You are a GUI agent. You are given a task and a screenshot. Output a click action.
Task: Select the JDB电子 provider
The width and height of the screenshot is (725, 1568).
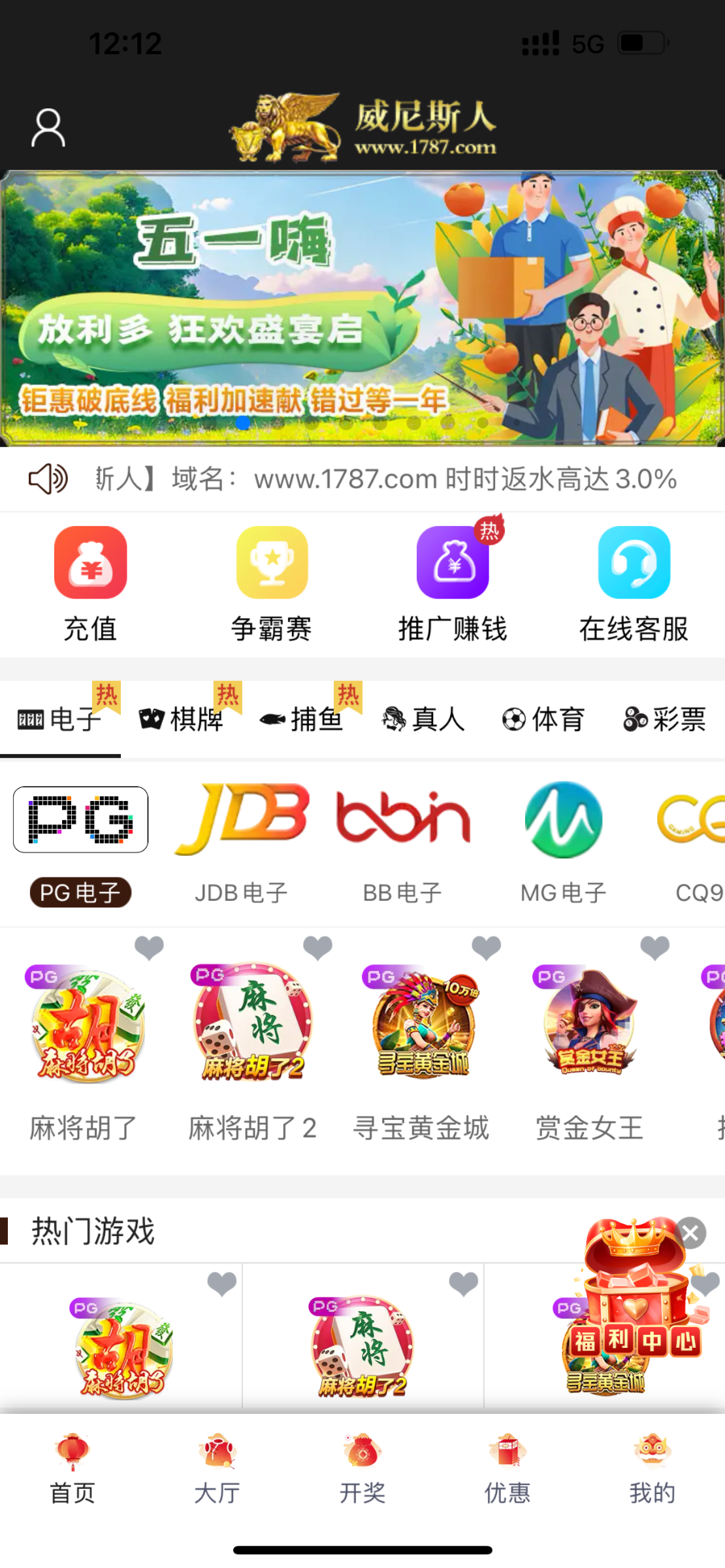click(x=242, y=841)
